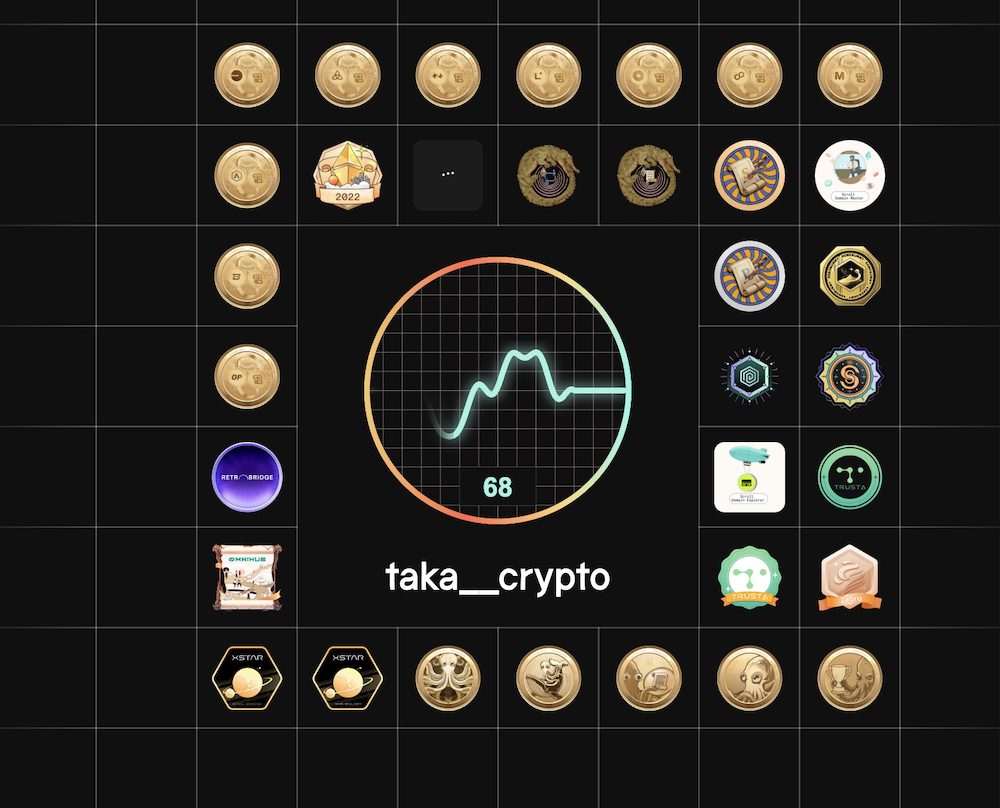The image size is (1000, 808).
Task: Open the gold coin badge marked OP
Action: point(247,377)
